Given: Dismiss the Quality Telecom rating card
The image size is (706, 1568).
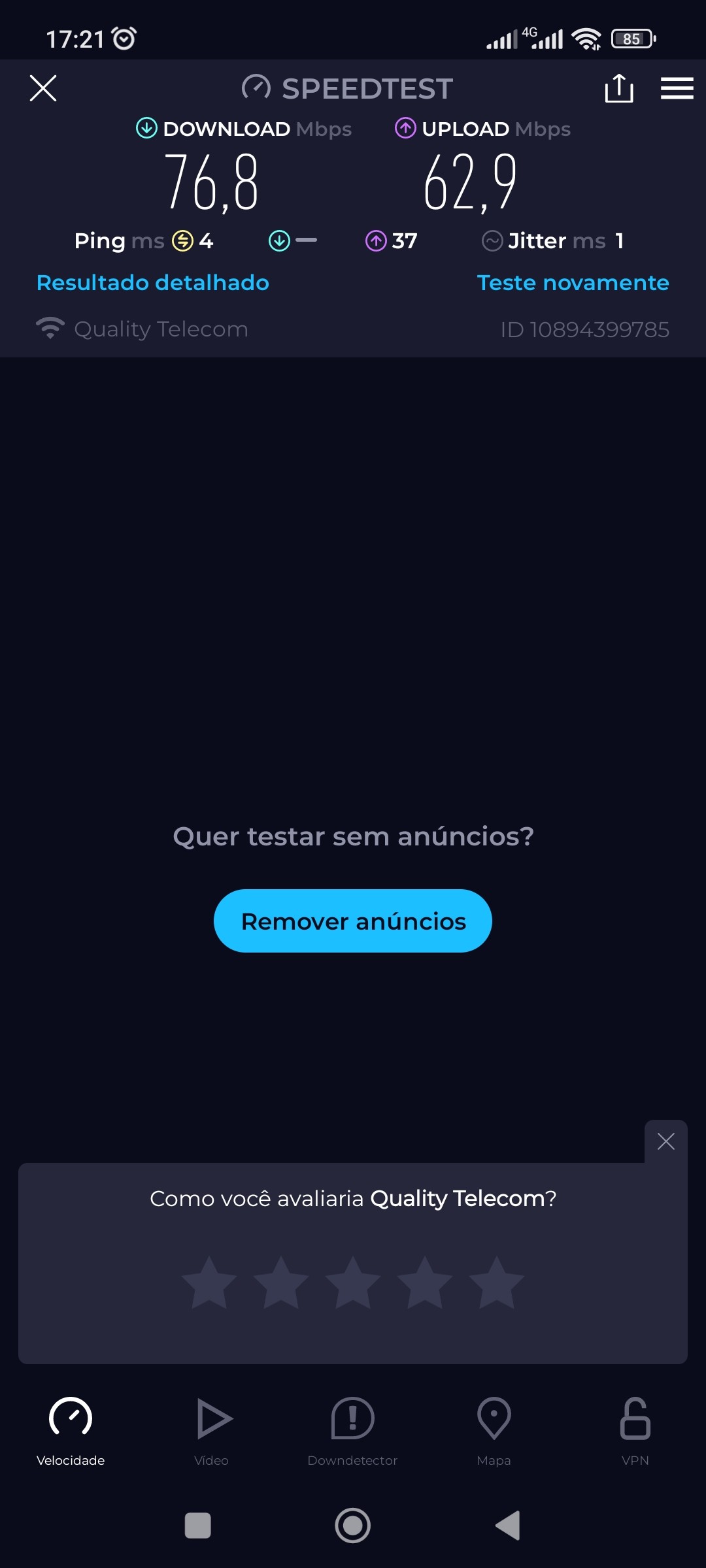Looking at the screenshot, I should (665, 1141).
